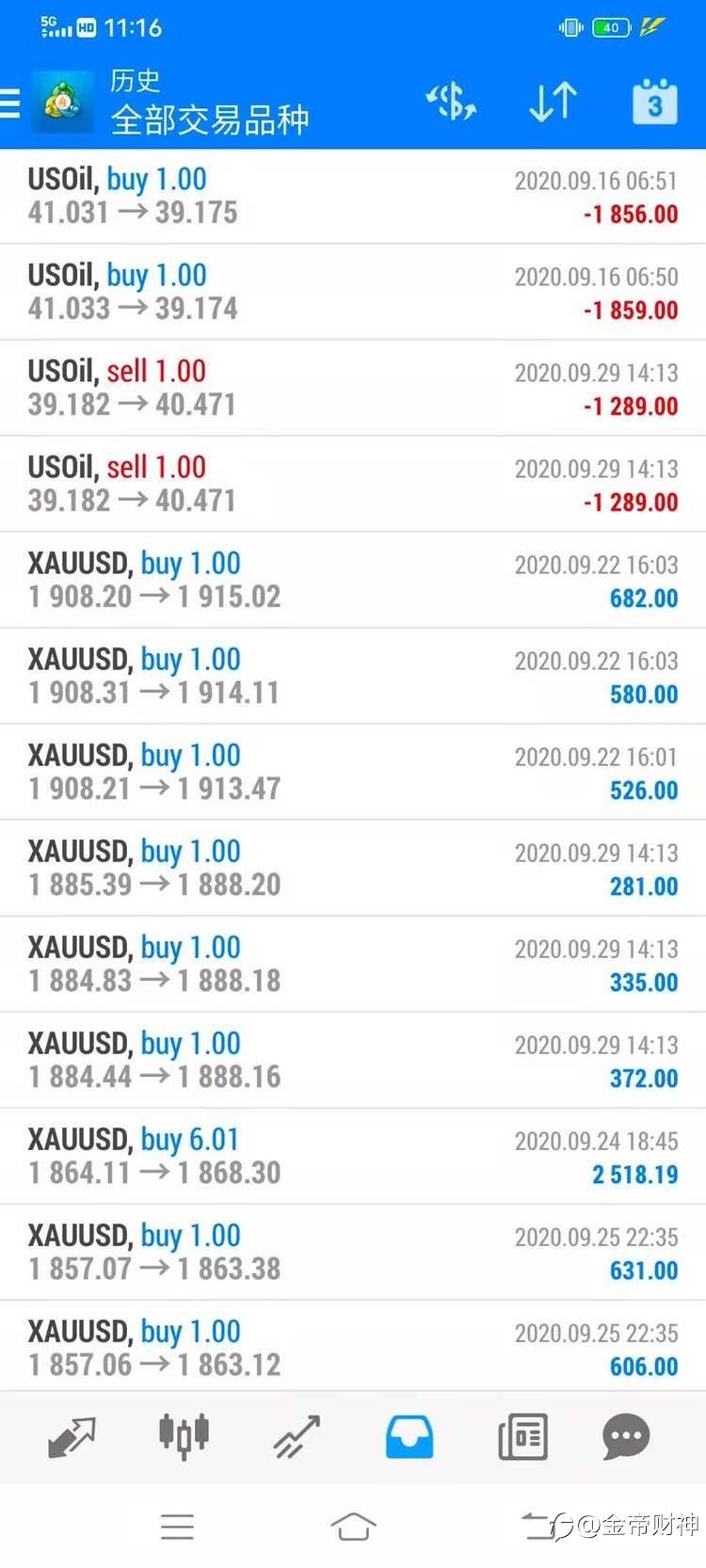706x1568 pixels.
Task: Open XAUUSD trade with 606.00 profit
Action: click(353, 1346)
